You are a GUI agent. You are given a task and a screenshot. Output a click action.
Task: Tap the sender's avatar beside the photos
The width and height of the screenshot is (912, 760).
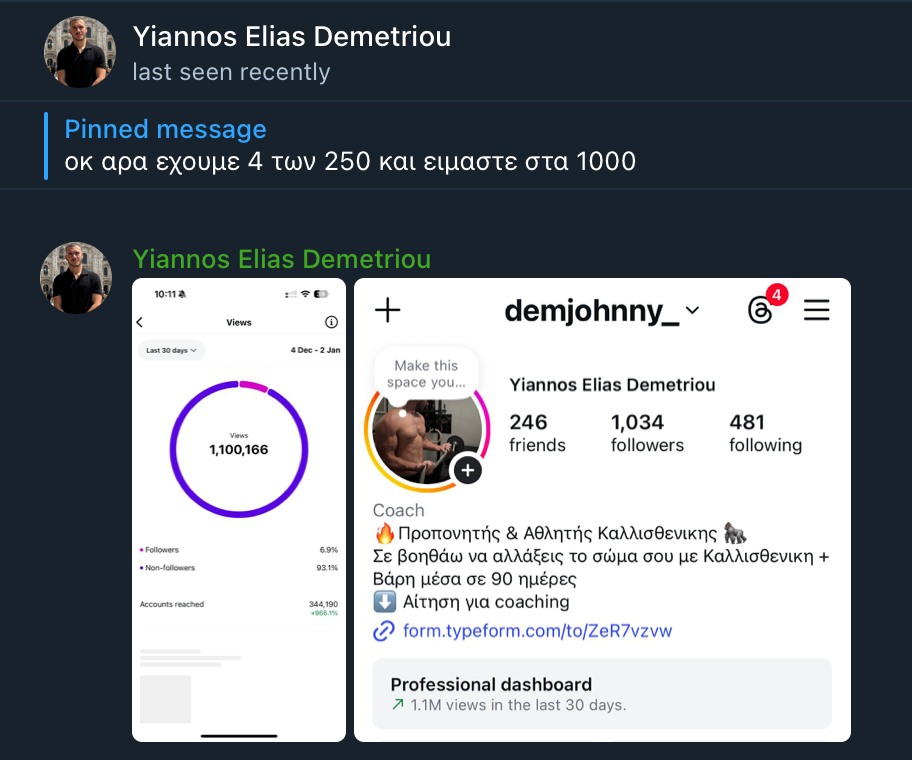tap(76, 278)
